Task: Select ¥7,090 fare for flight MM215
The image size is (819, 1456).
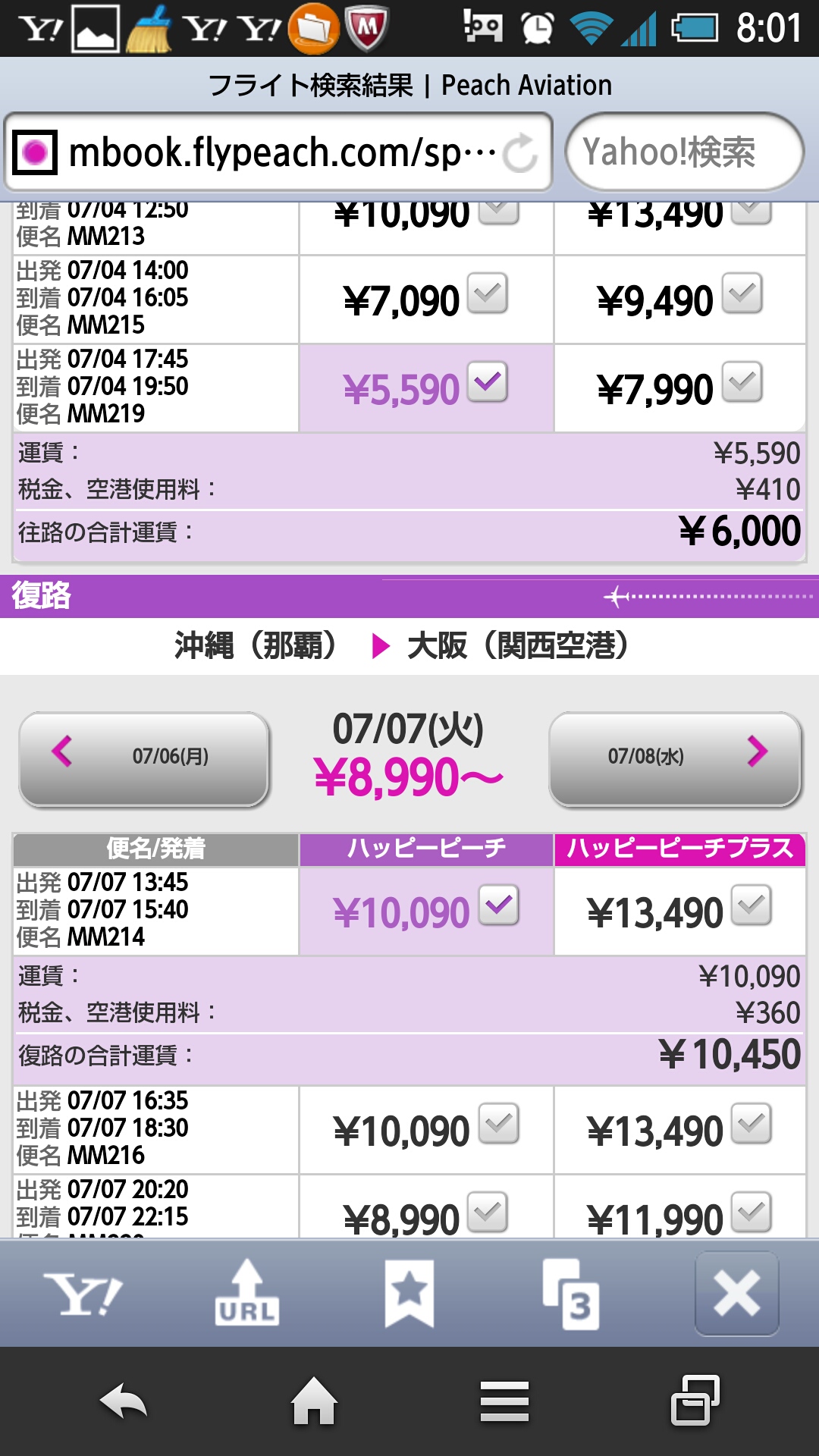Action: click(x=487, y=294)
